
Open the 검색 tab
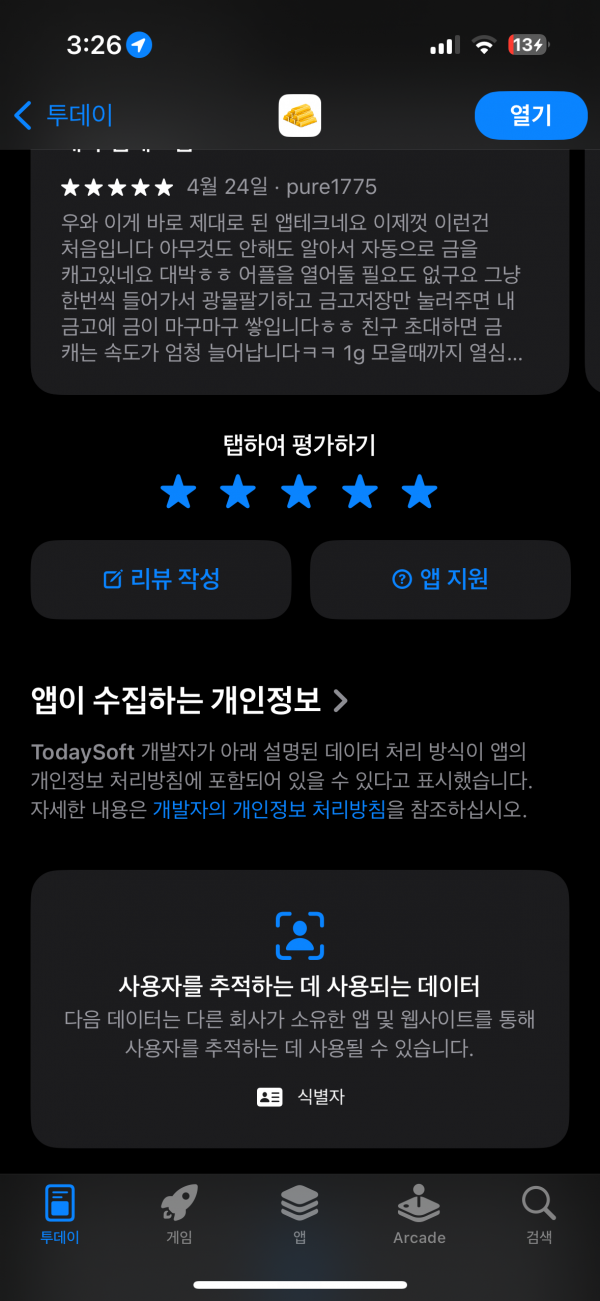pyautogui.click(x=539, y=1214)
